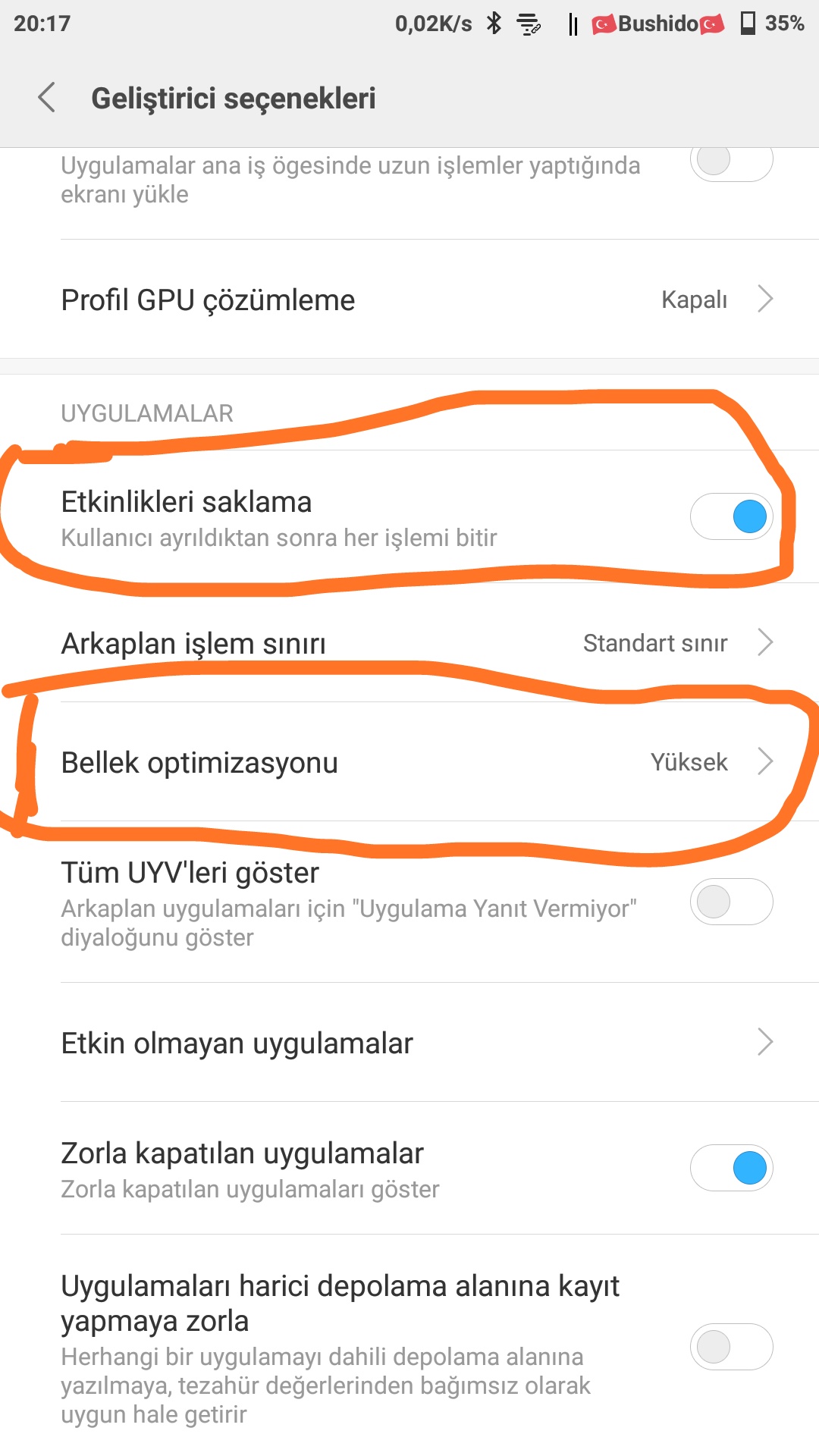Go back from Geliştirici seçenekleri
Image resolution: width=819 pixels, height=1456 pixels.
(47, 98)
